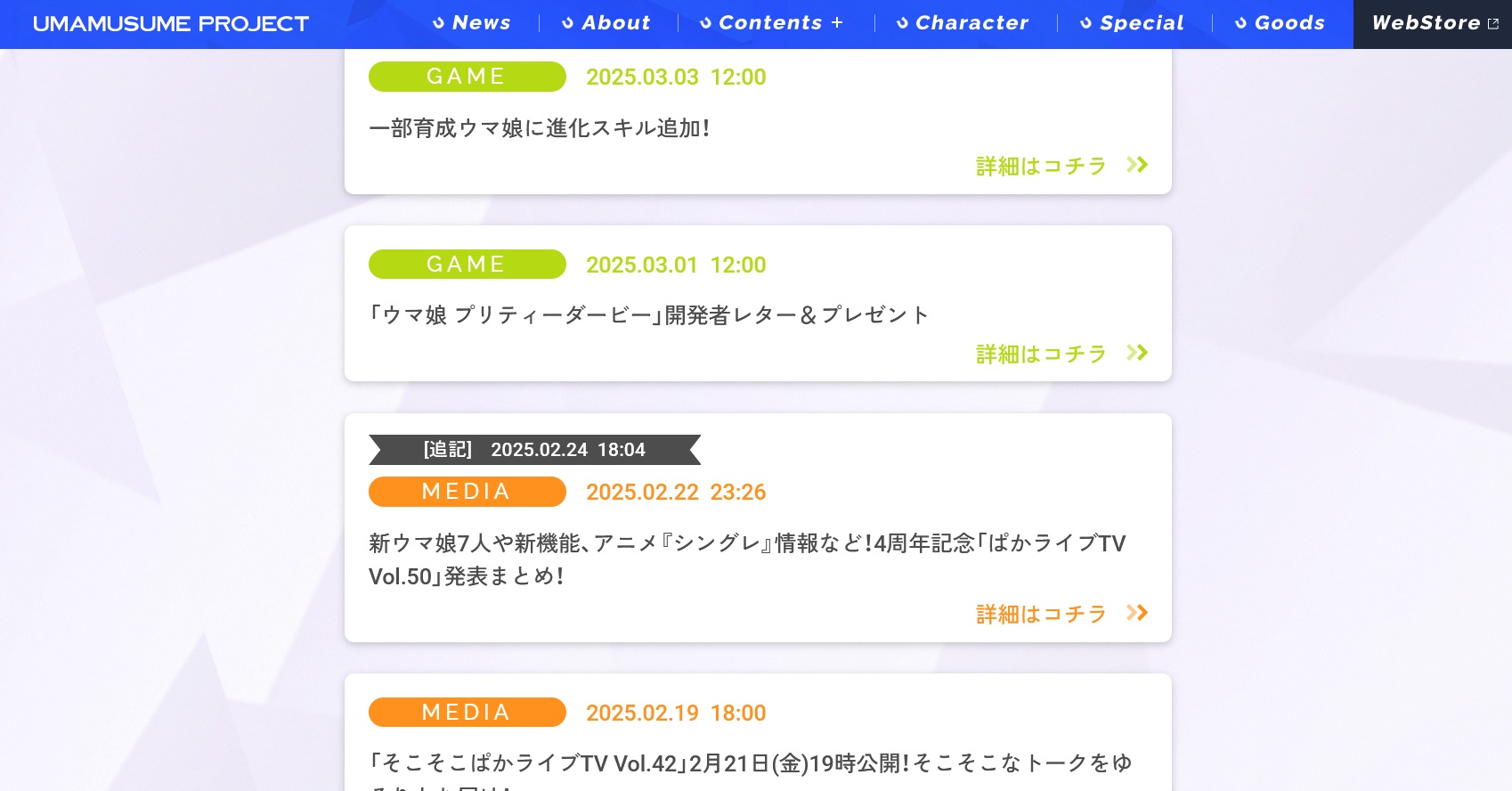This screenshot has width=1512, height=791.
Task: Open the Character page
Action: (963, 23)
